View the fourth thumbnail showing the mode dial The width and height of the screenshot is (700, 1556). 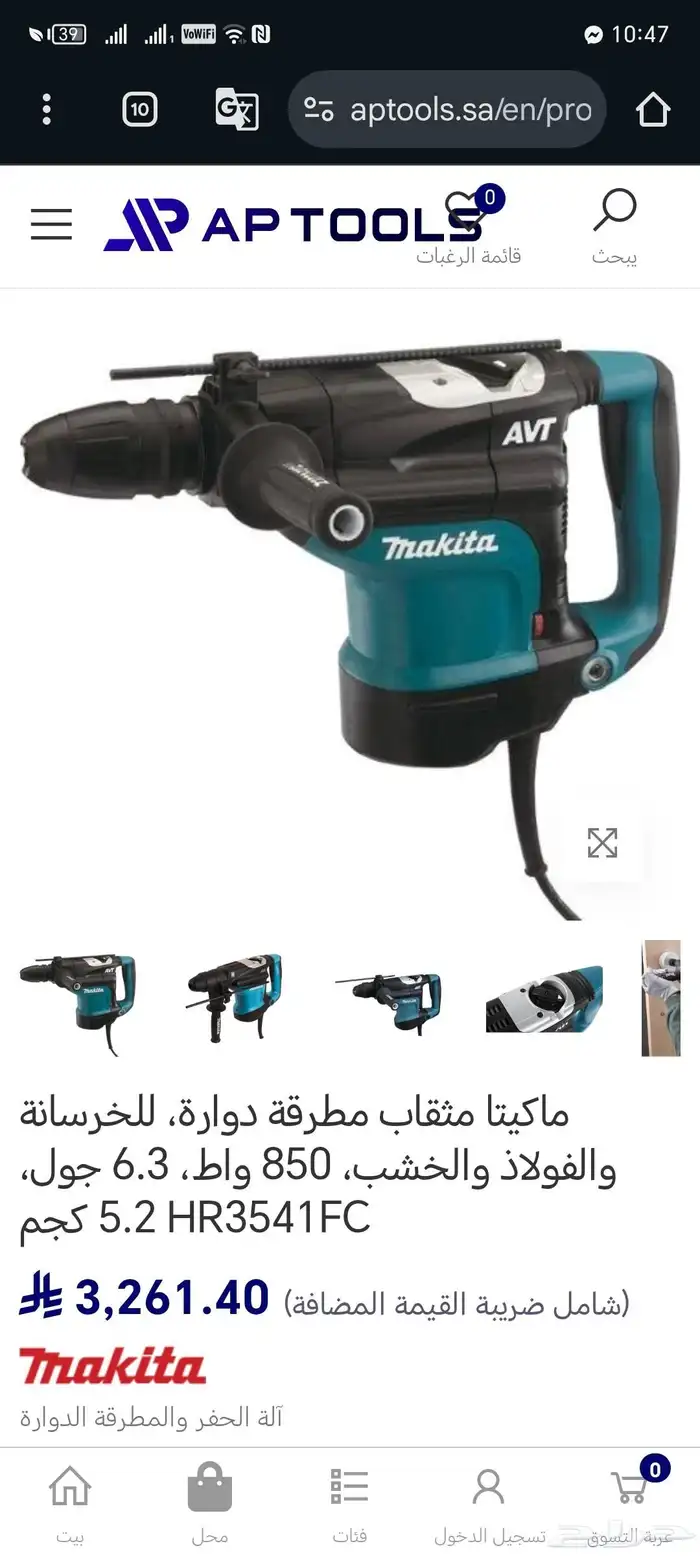click(544, 997)
